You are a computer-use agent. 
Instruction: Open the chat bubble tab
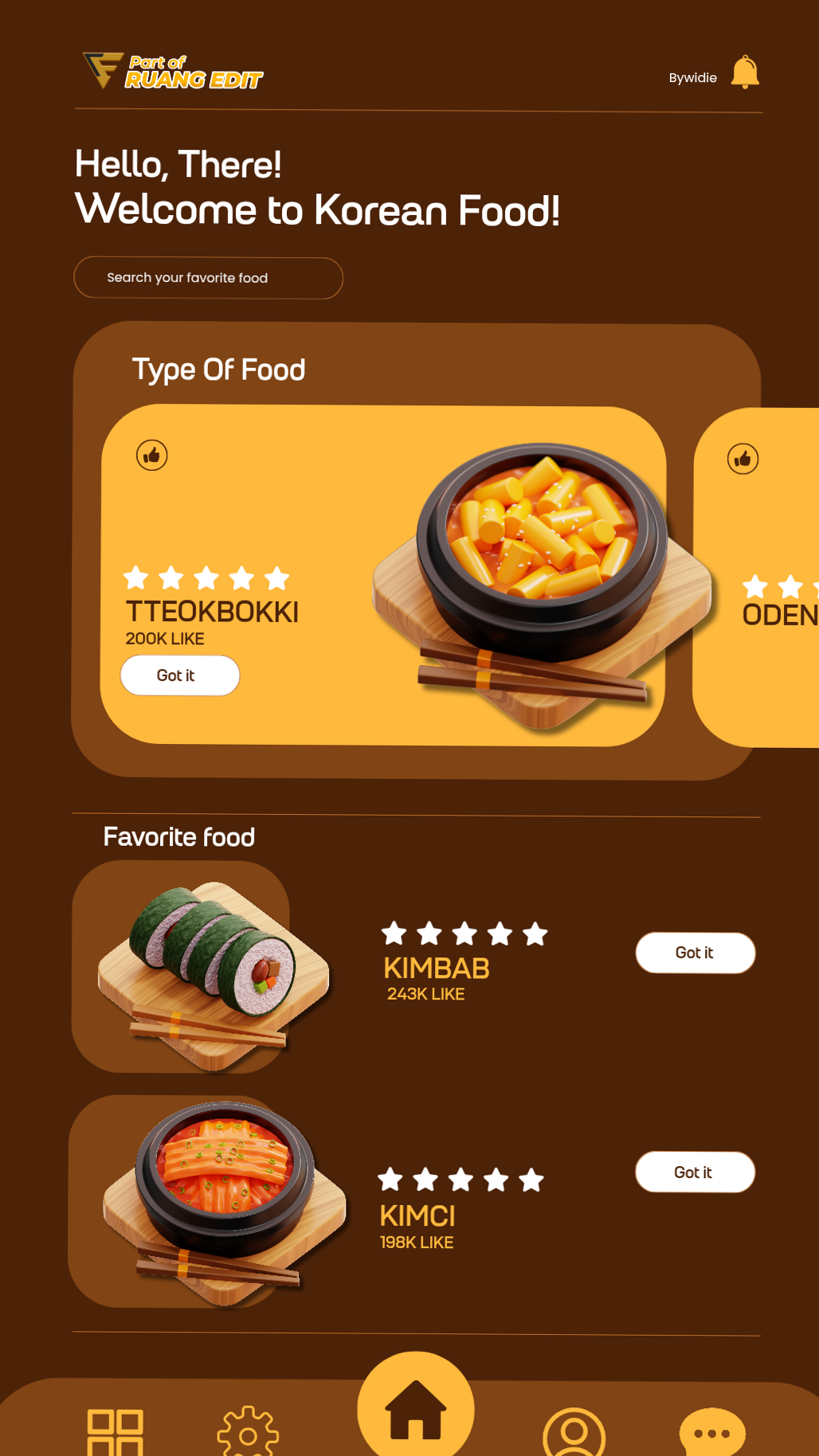pos(712,1432)
